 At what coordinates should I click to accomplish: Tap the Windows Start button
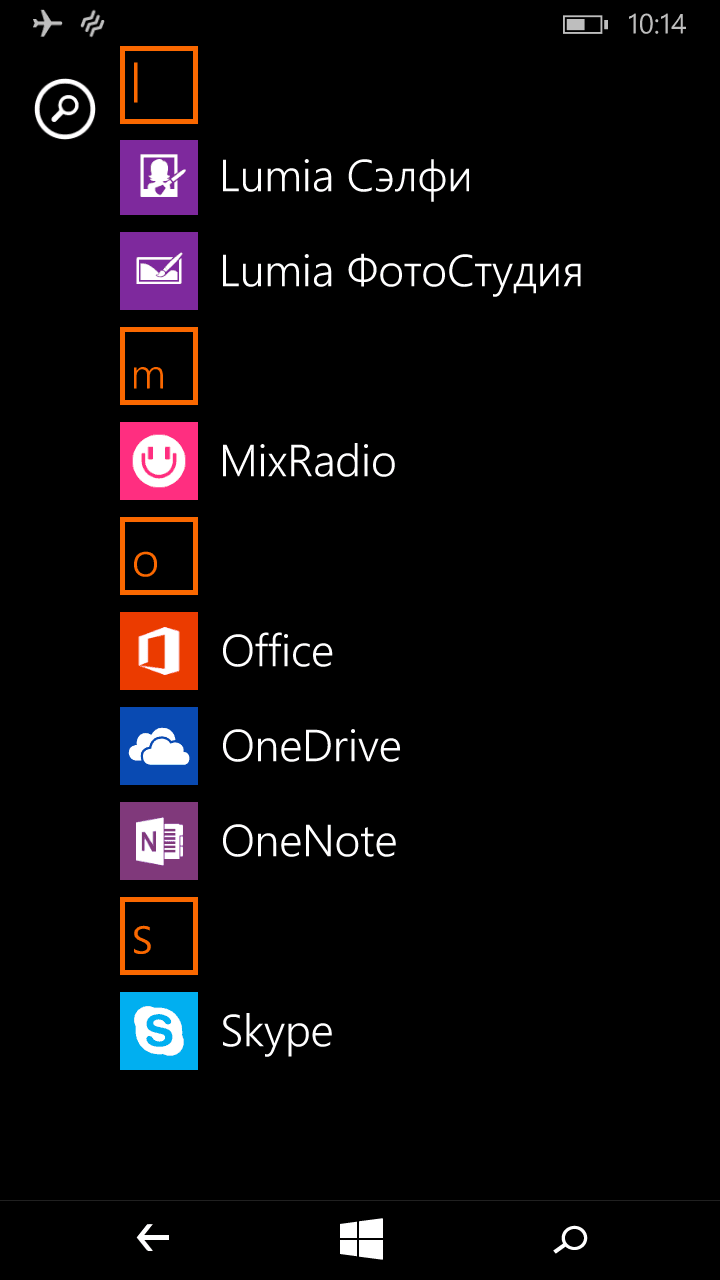[361, 1240]
